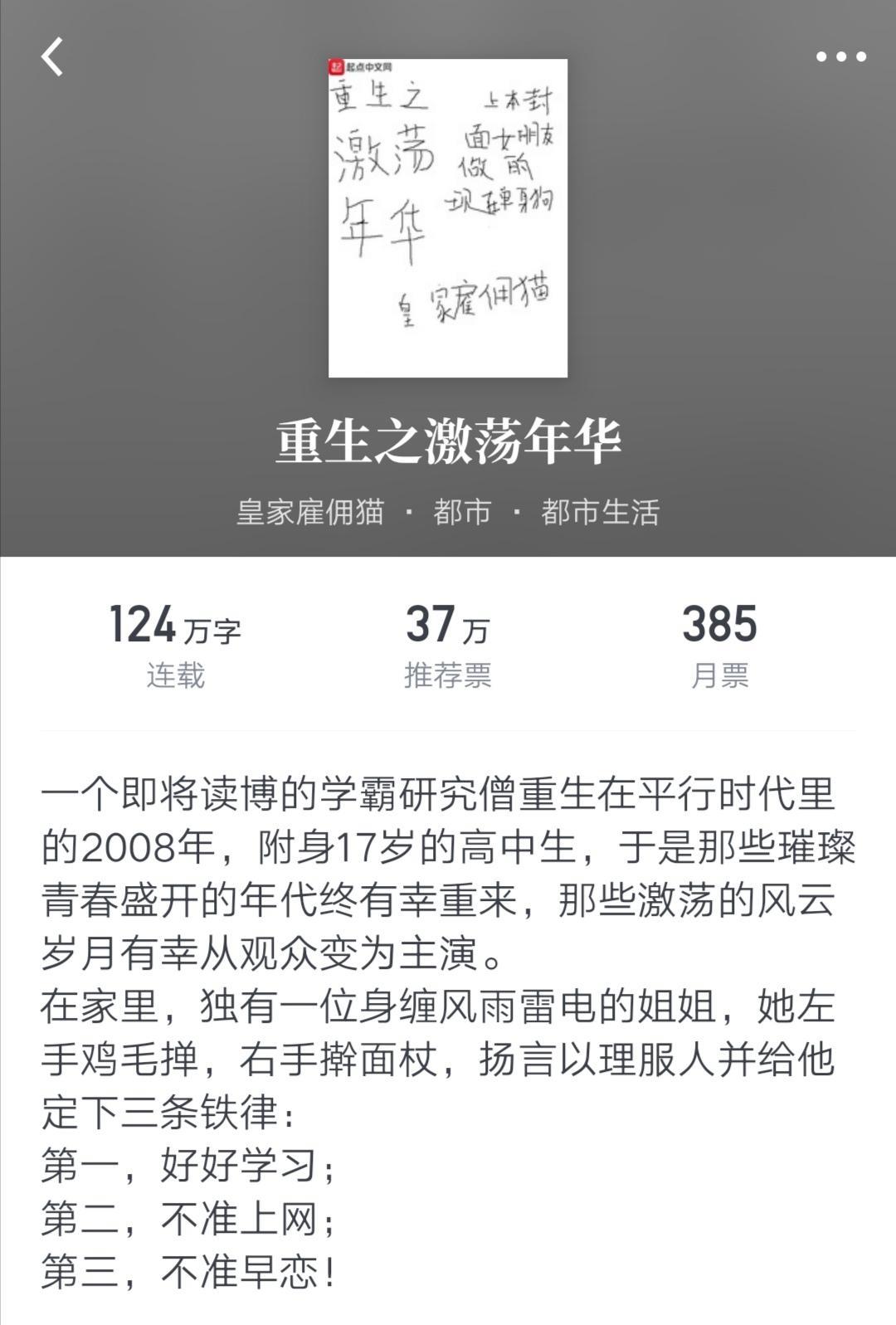Open the three-dot overflow menu
The image size is (896, 1325).
(840, 57)
